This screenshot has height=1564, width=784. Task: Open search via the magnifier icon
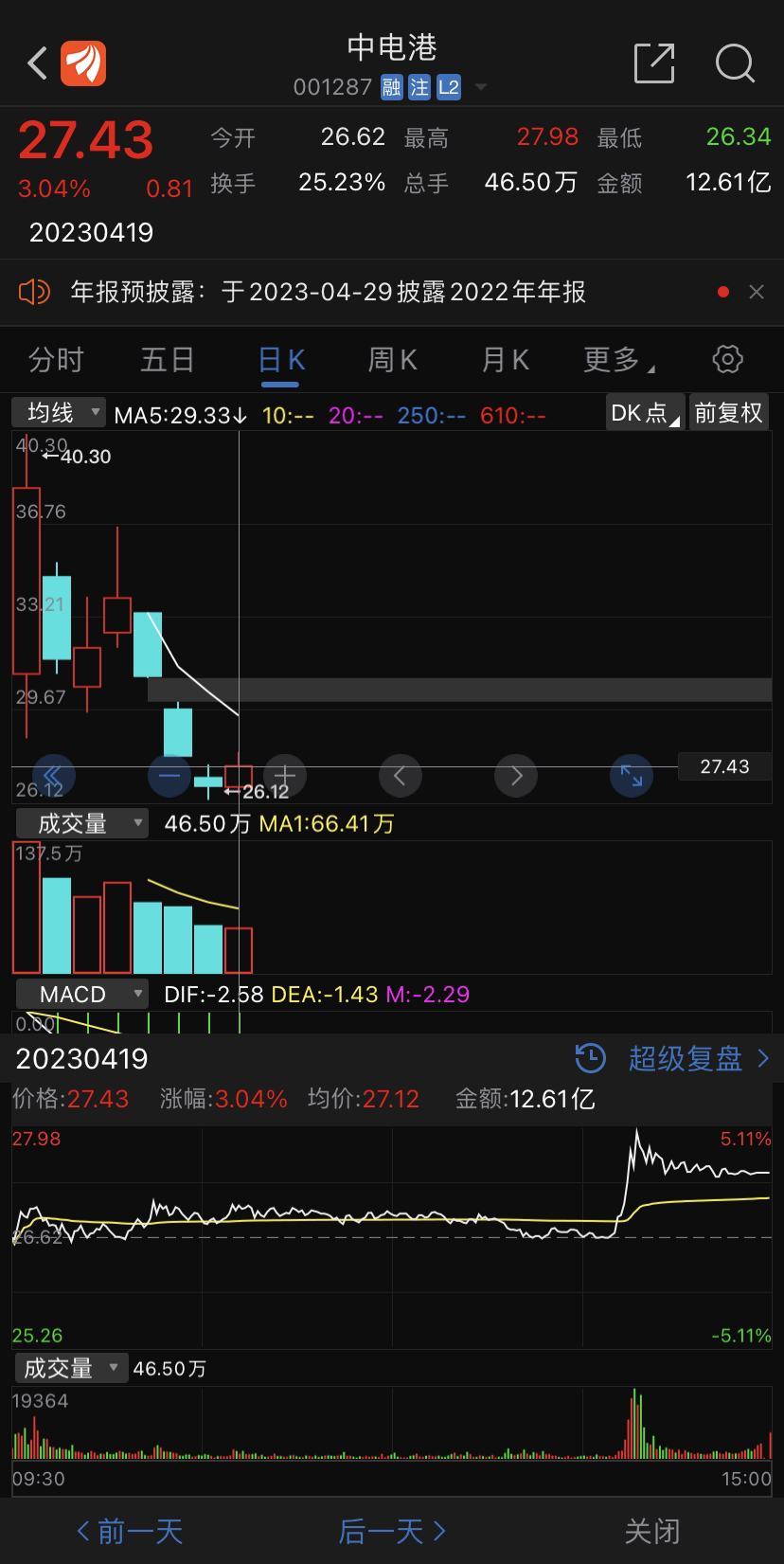pyautogui.click(x=735, y=63)
